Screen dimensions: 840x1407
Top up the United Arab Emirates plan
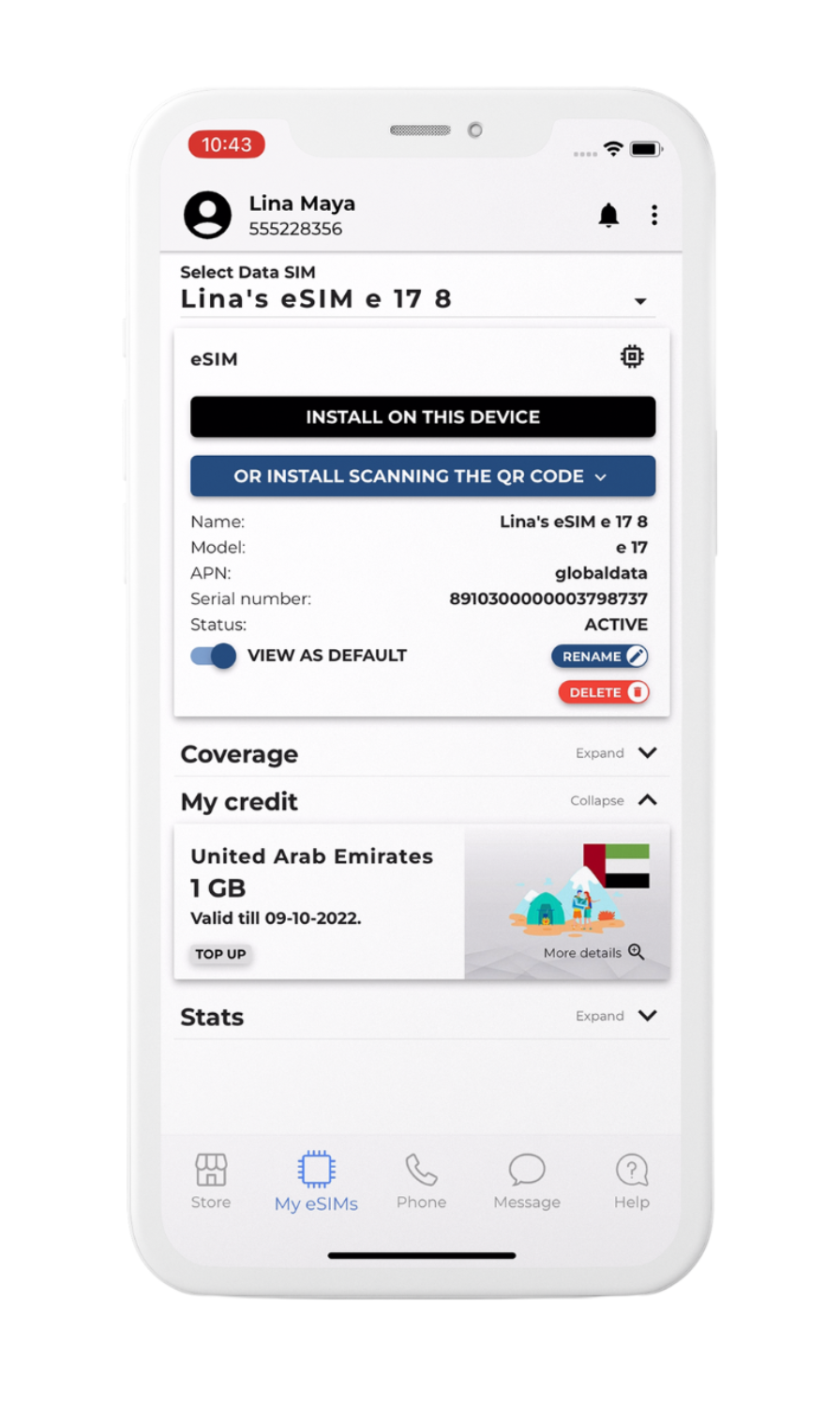pyautogui.click(x=221, y=954)
